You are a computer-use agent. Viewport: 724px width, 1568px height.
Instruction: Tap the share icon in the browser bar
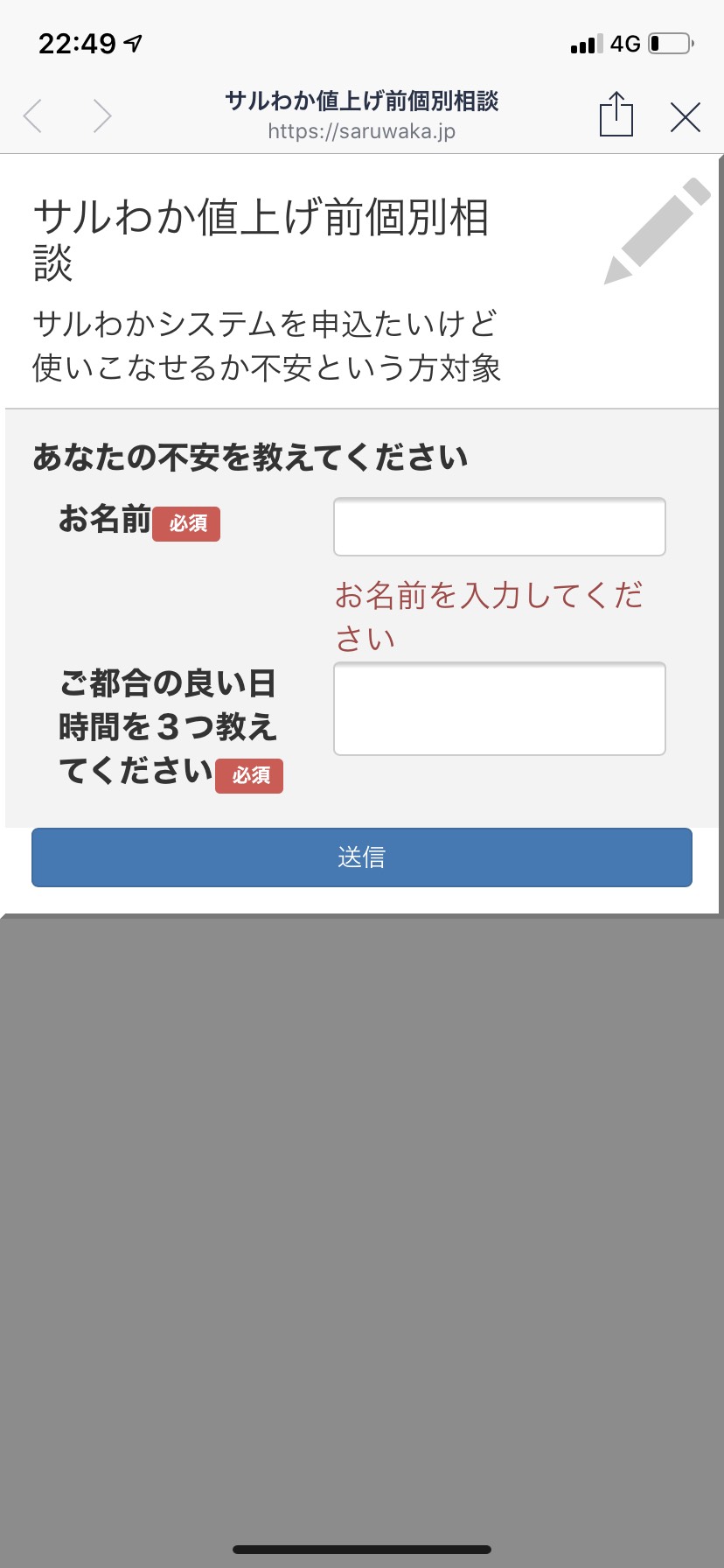616,114
